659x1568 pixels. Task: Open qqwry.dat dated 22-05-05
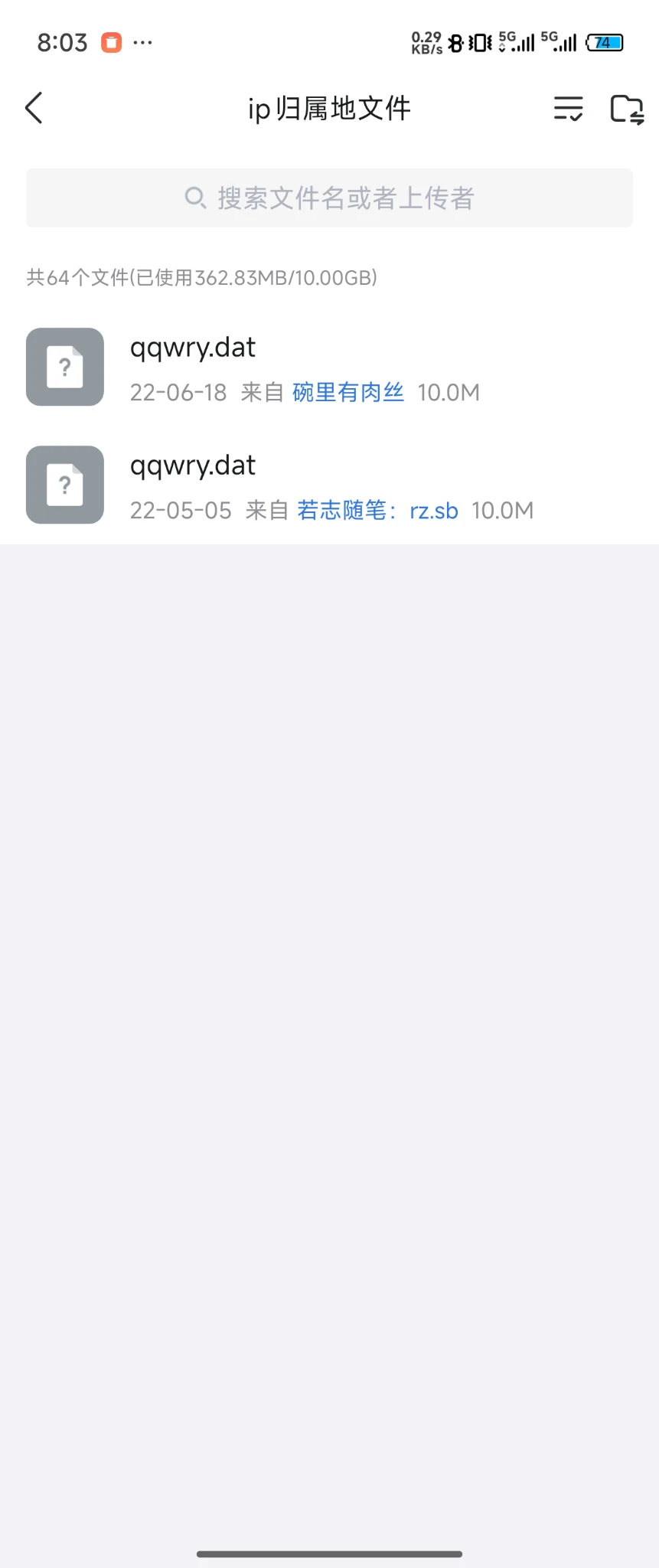pos(193,466)
